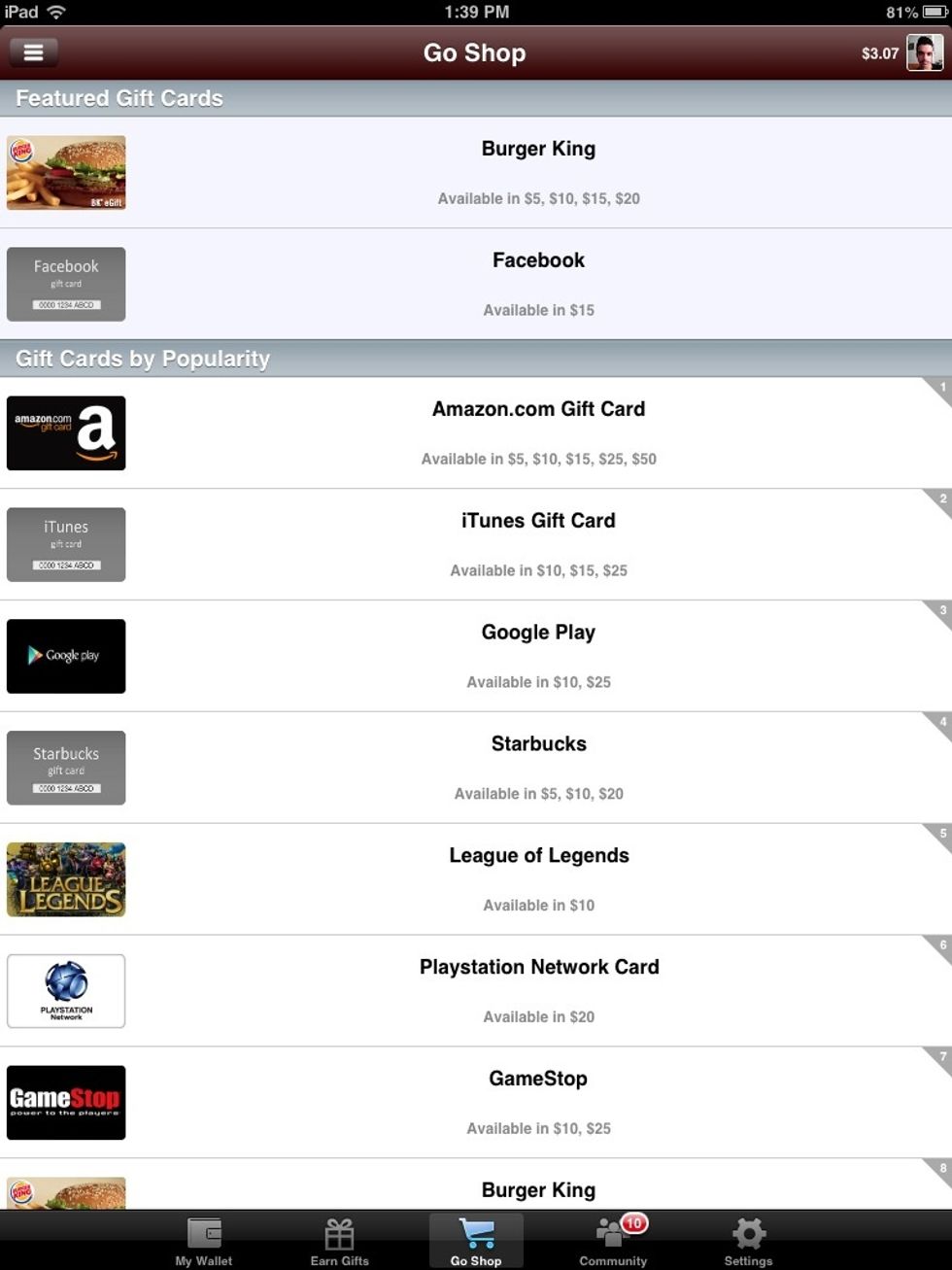Open the Community section icon
The image size is (952, 1270).
[x=611, y=1232]
